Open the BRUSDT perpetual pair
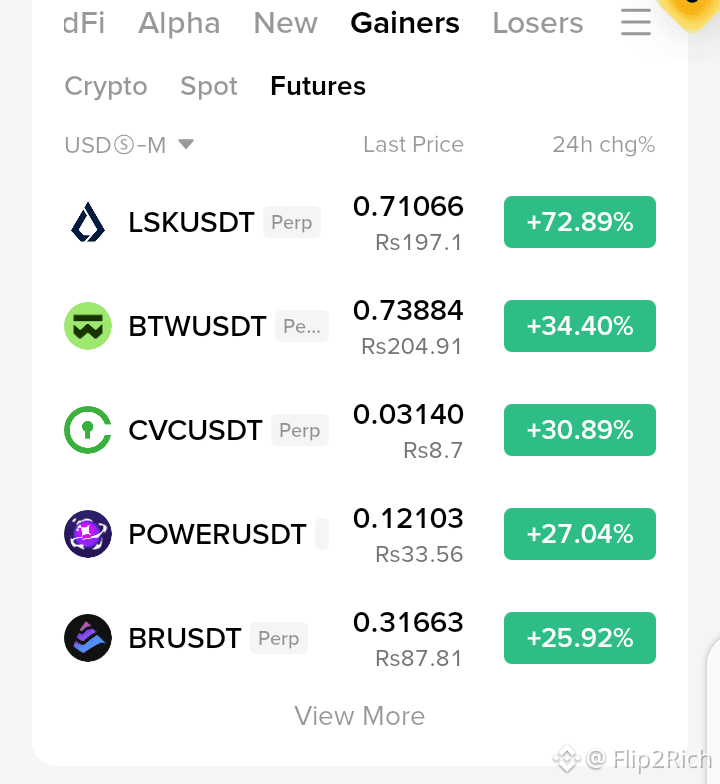 360,638
